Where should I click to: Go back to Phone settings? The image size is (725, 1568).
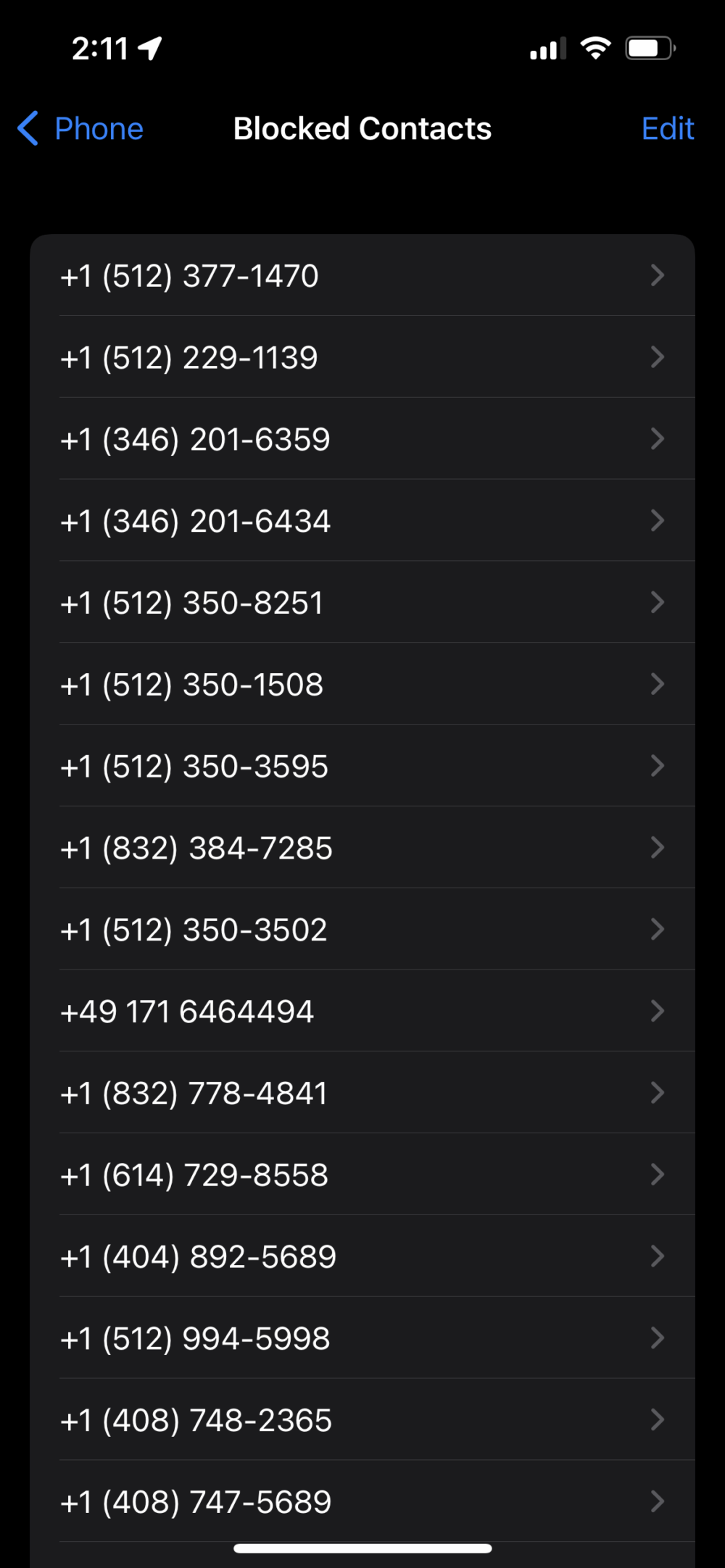(81, 129)
